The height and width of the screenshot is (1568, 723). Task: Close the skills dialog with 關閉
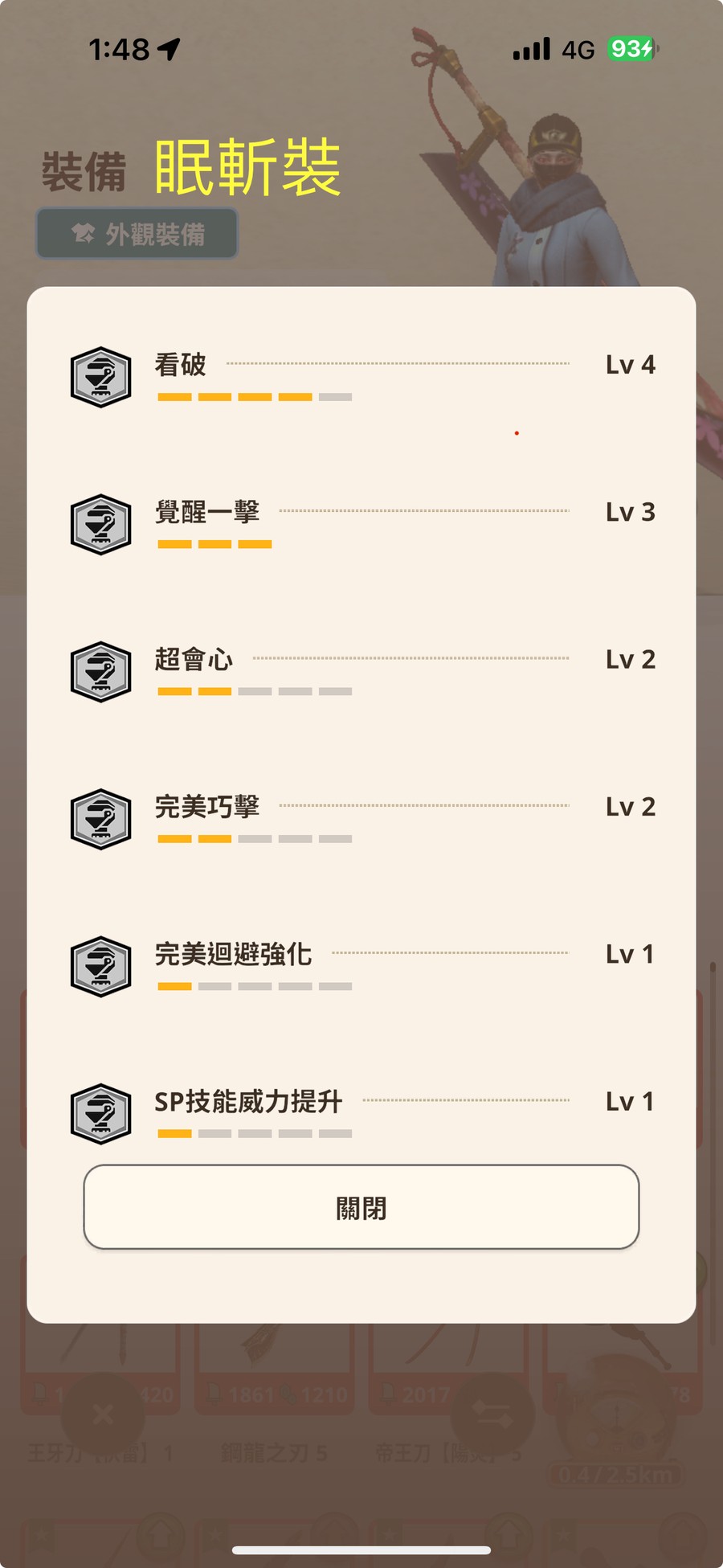pos(361,1207)
